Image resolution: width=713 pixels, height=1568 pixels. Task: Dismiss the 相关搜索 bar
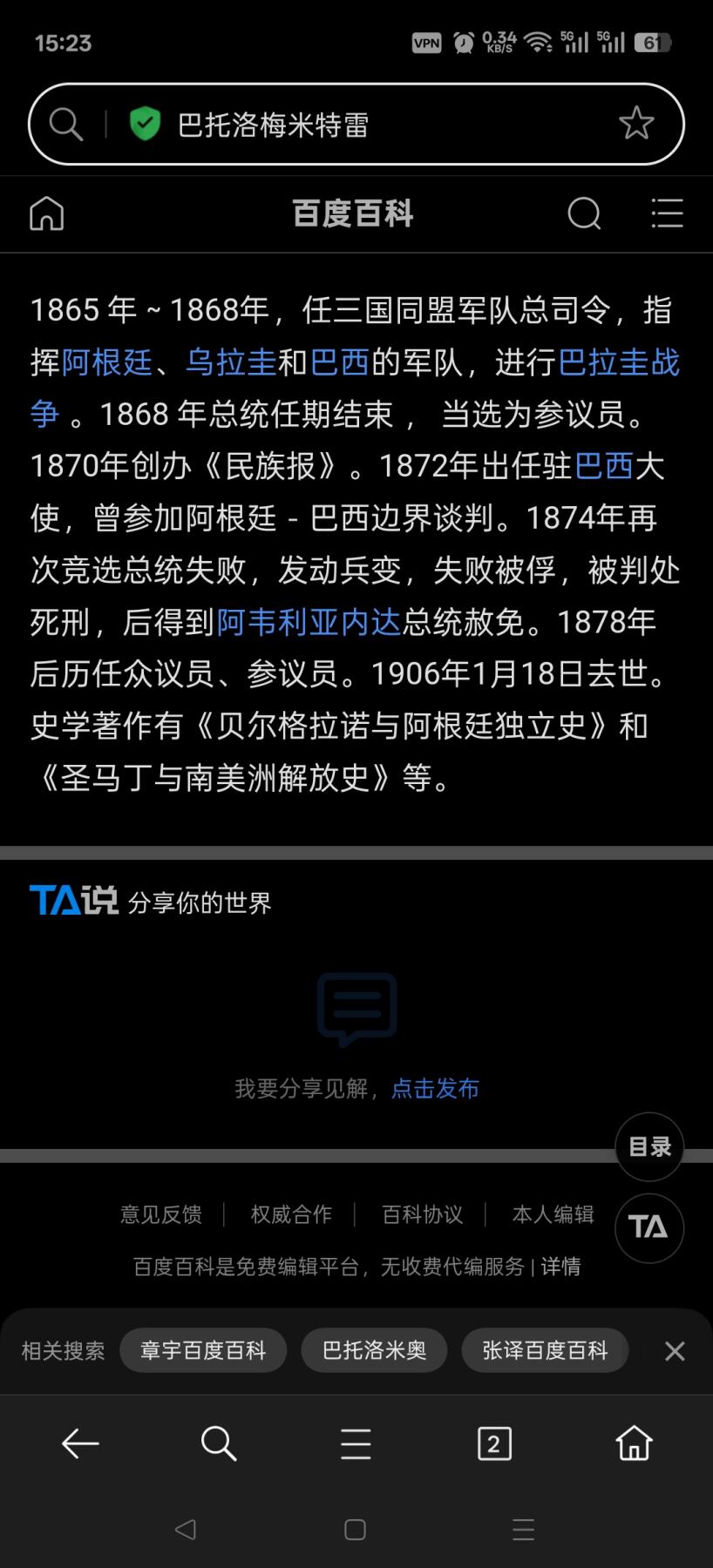[x=675, y=1351]
